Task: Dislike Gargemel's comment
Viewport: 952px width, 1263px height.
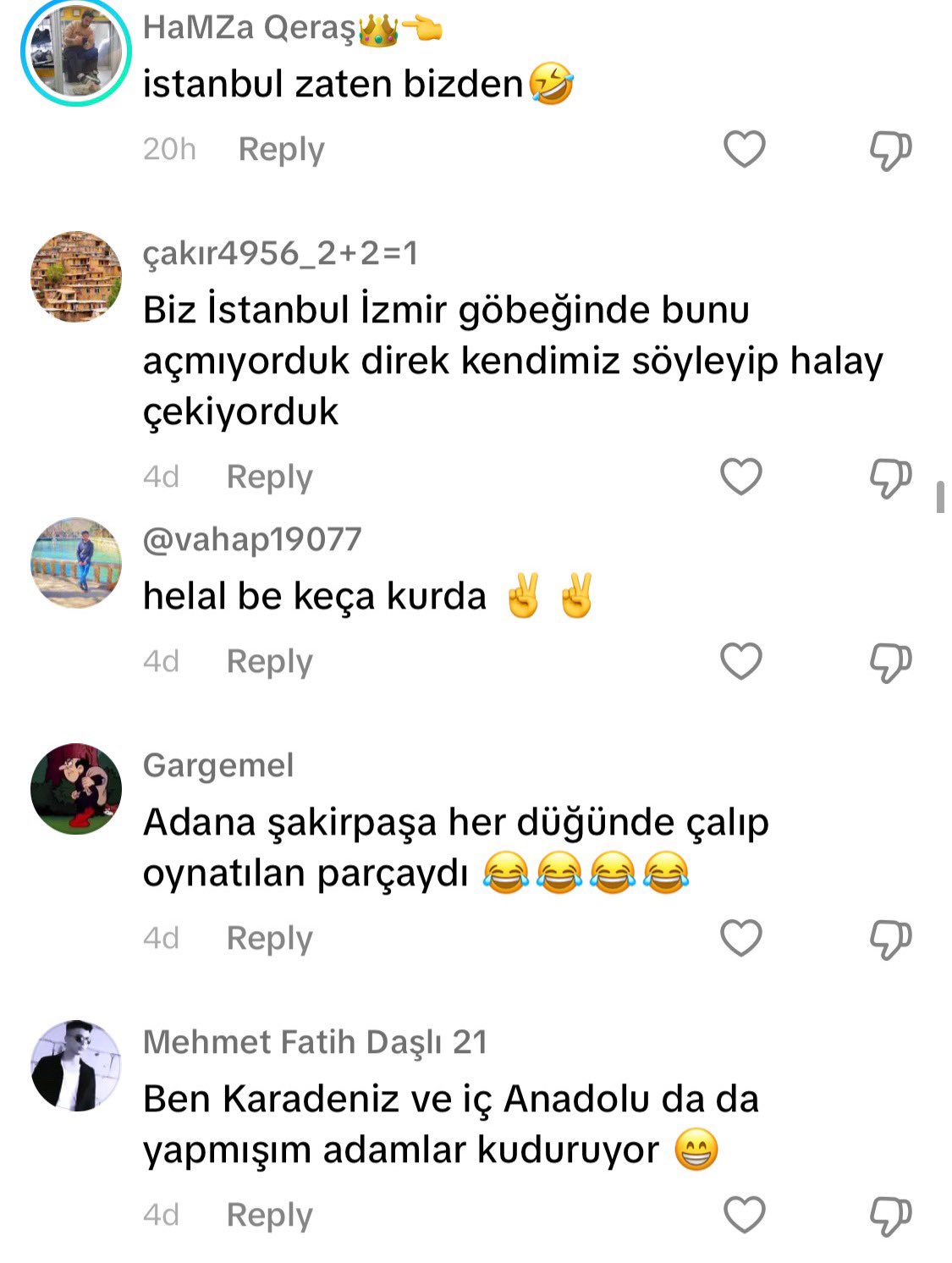Action: point(890,940)
